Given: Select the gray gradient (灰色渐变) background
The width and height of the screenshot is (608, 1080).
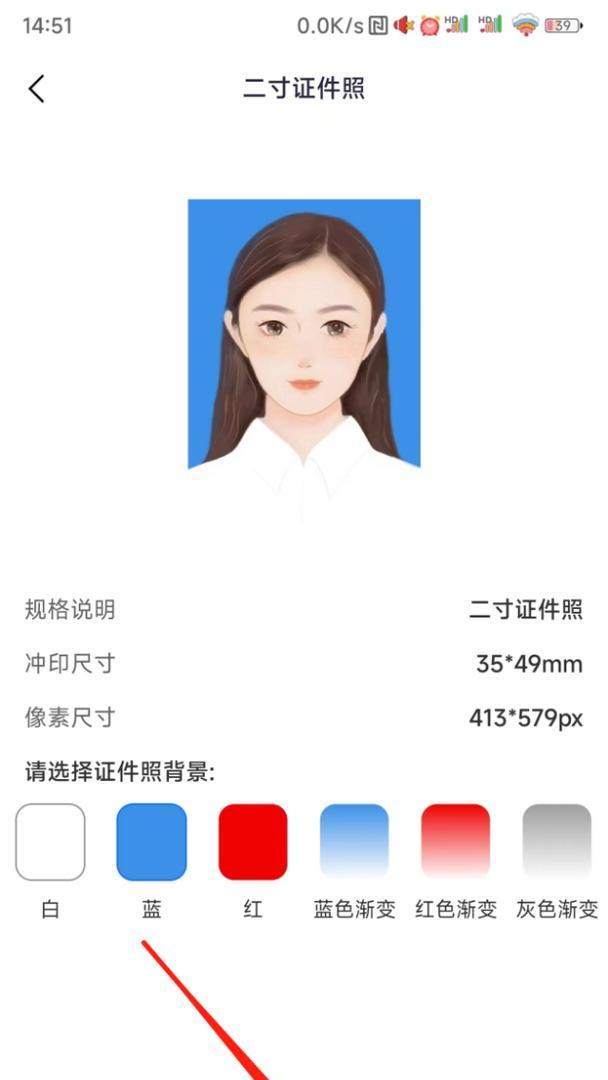Looking at the screenshot, I should tap(557, 842).
